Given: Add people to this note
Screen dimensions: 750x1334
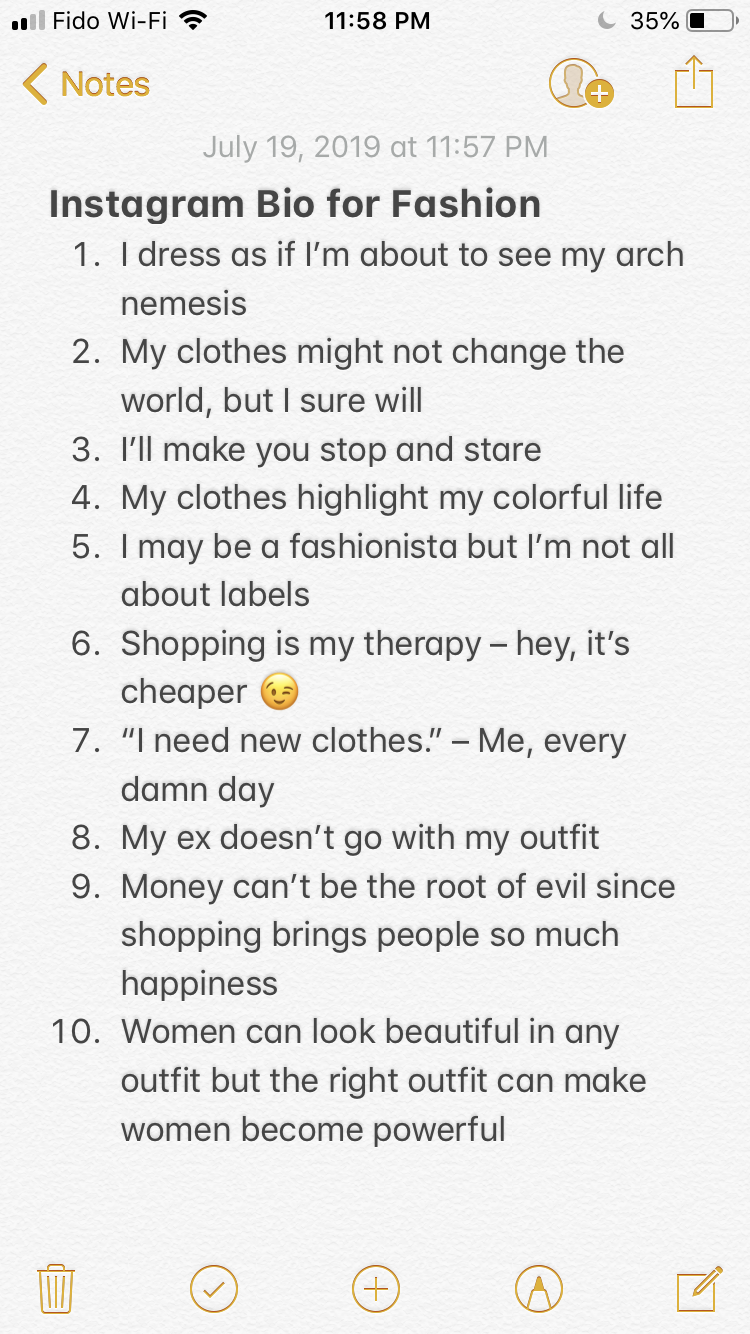Looking at the screenshot, I should coord(579,84).
